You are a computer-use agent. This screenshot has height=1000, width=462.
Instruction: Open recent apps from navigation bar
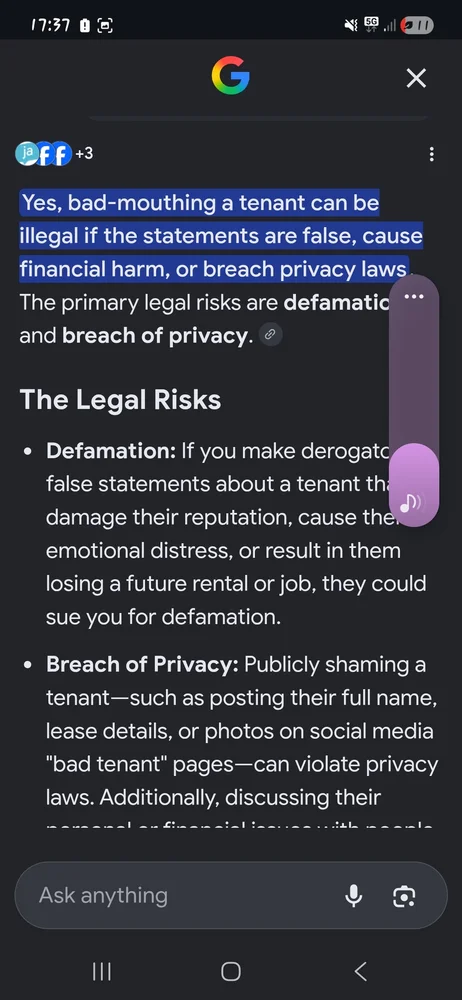click(x=102, y=971)
